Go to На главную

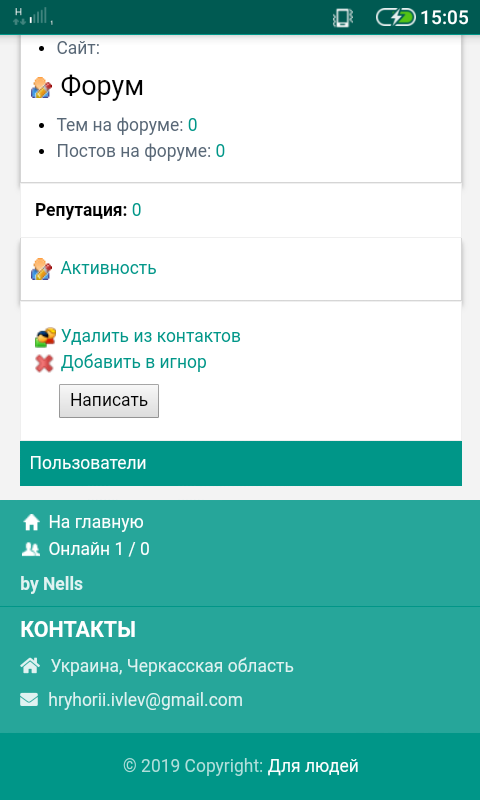(x=96, y=522)
